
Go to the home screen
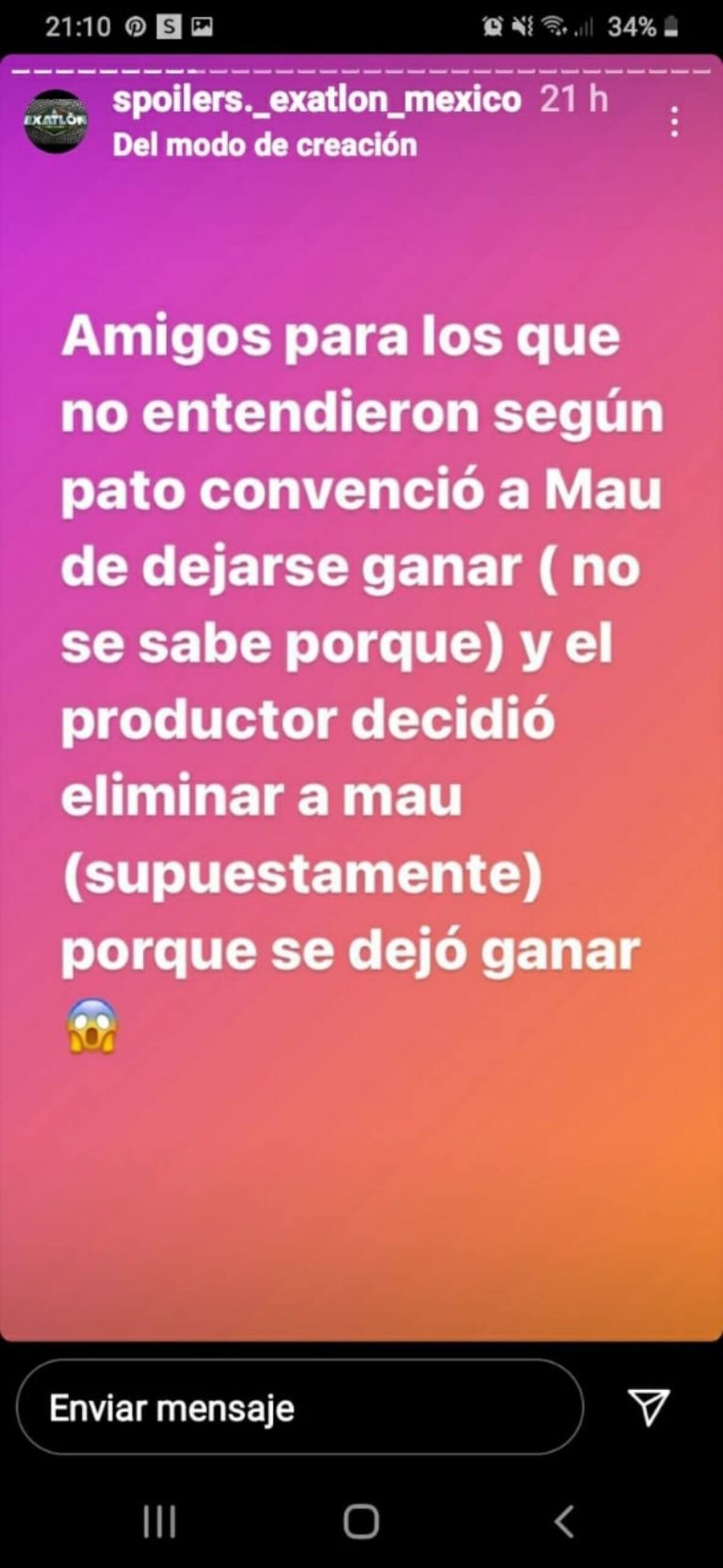point(361,1522)
